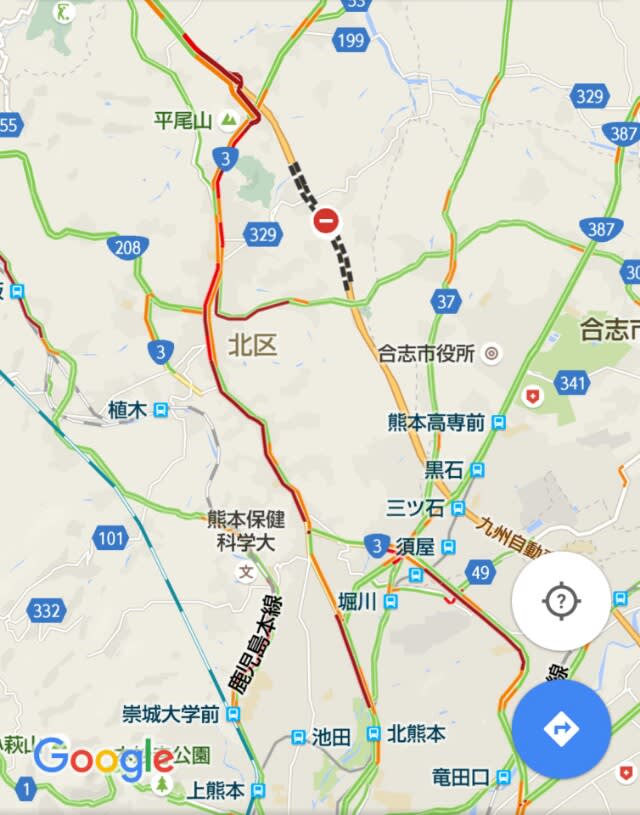Image resolution: width=640 pixels, height=815 pixels.
Task: Select 竜田口 station marker
Action: 502,776
